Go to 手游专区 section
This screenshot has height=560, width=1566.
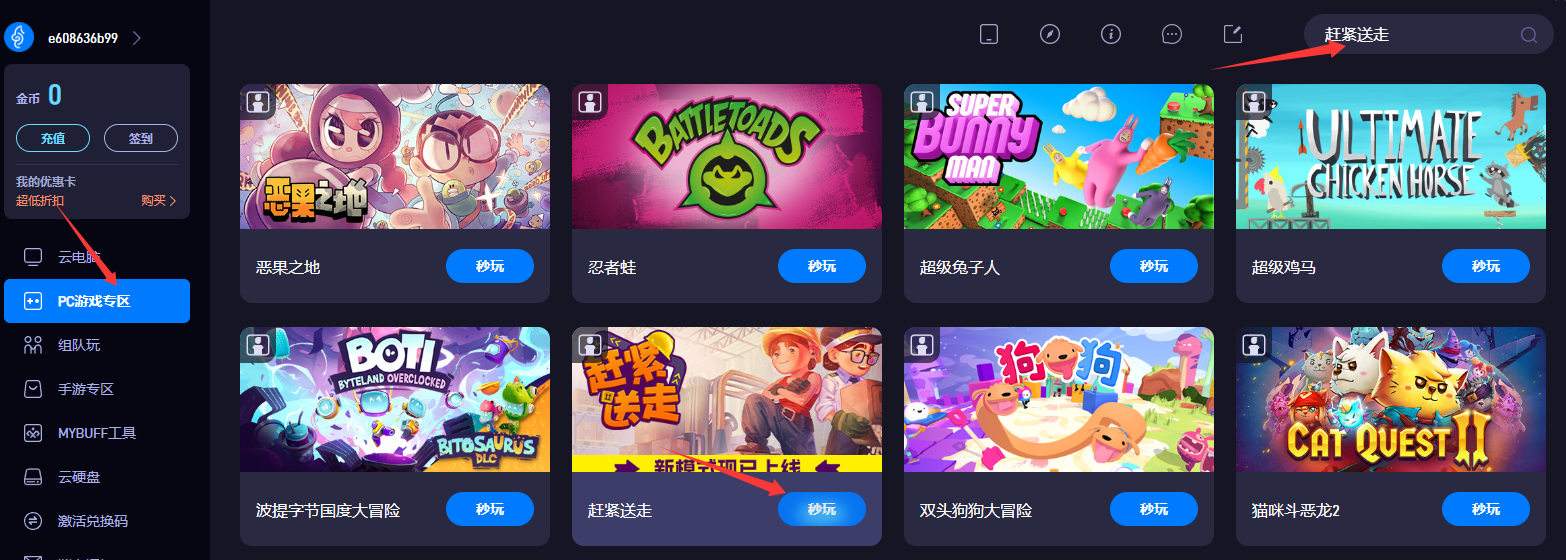click(85, 389)
